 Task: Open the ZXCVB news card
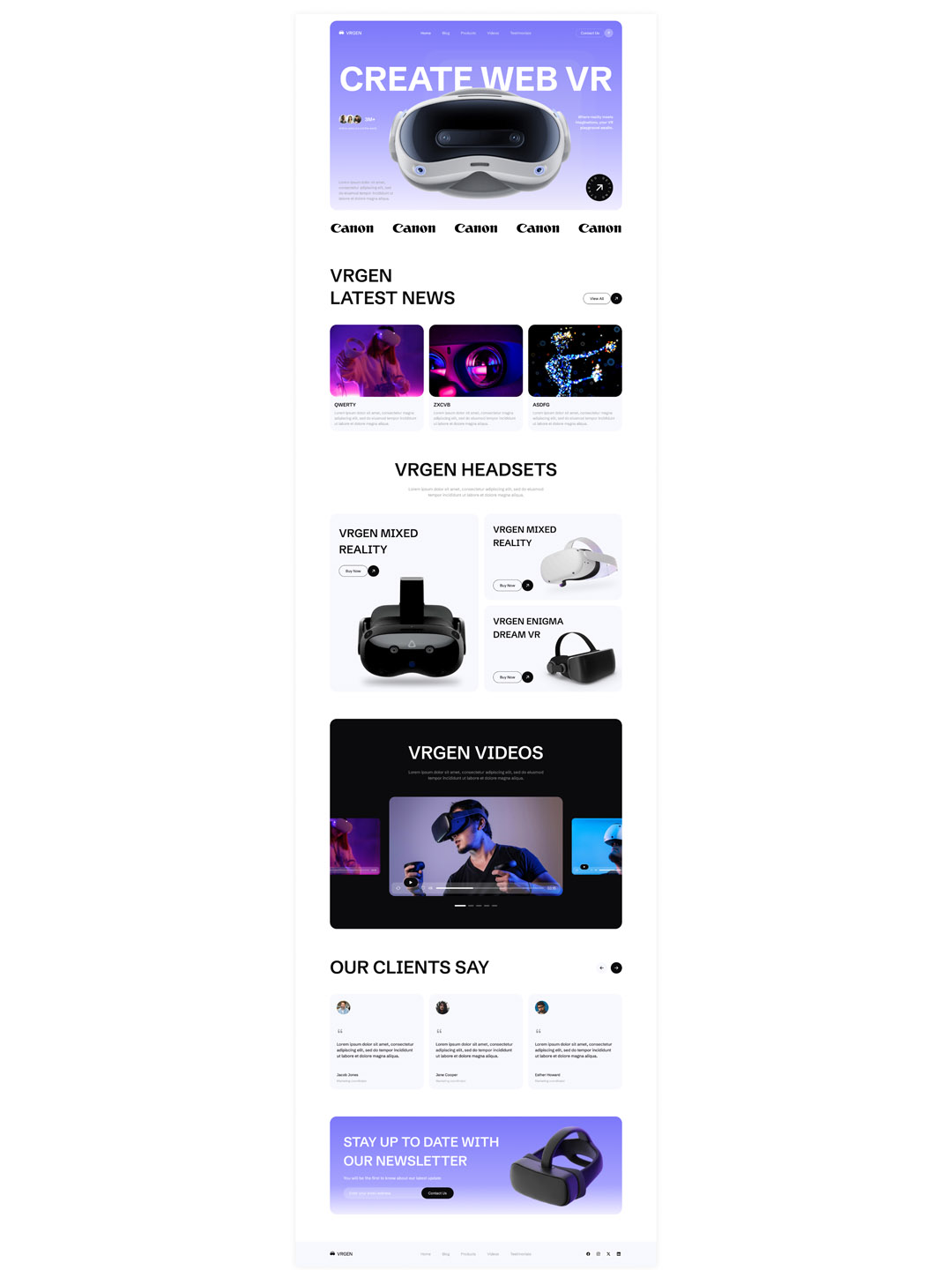click(x=476, y=377)
